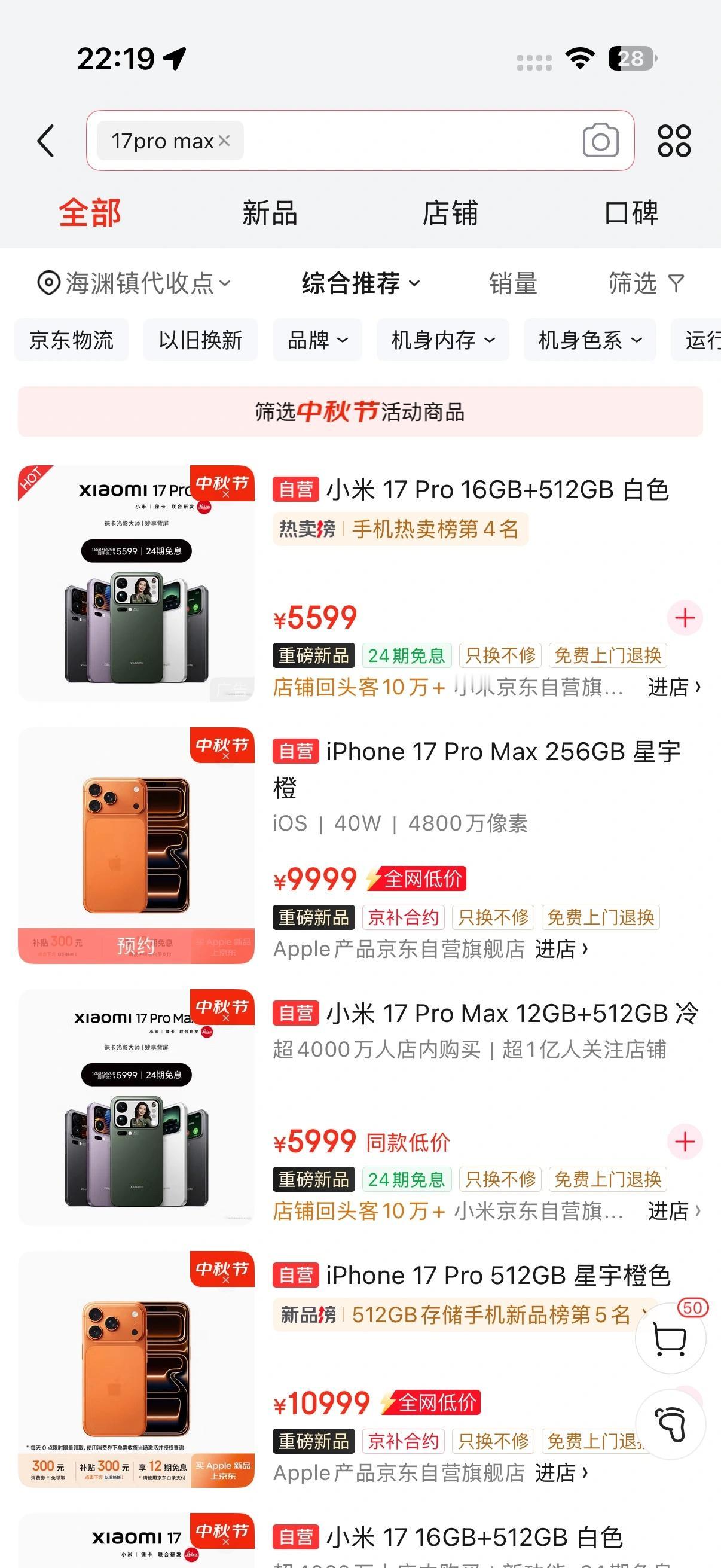This screenshot has height=1568, width=721.
Task: Open camera image search
Action: [600, 141]
